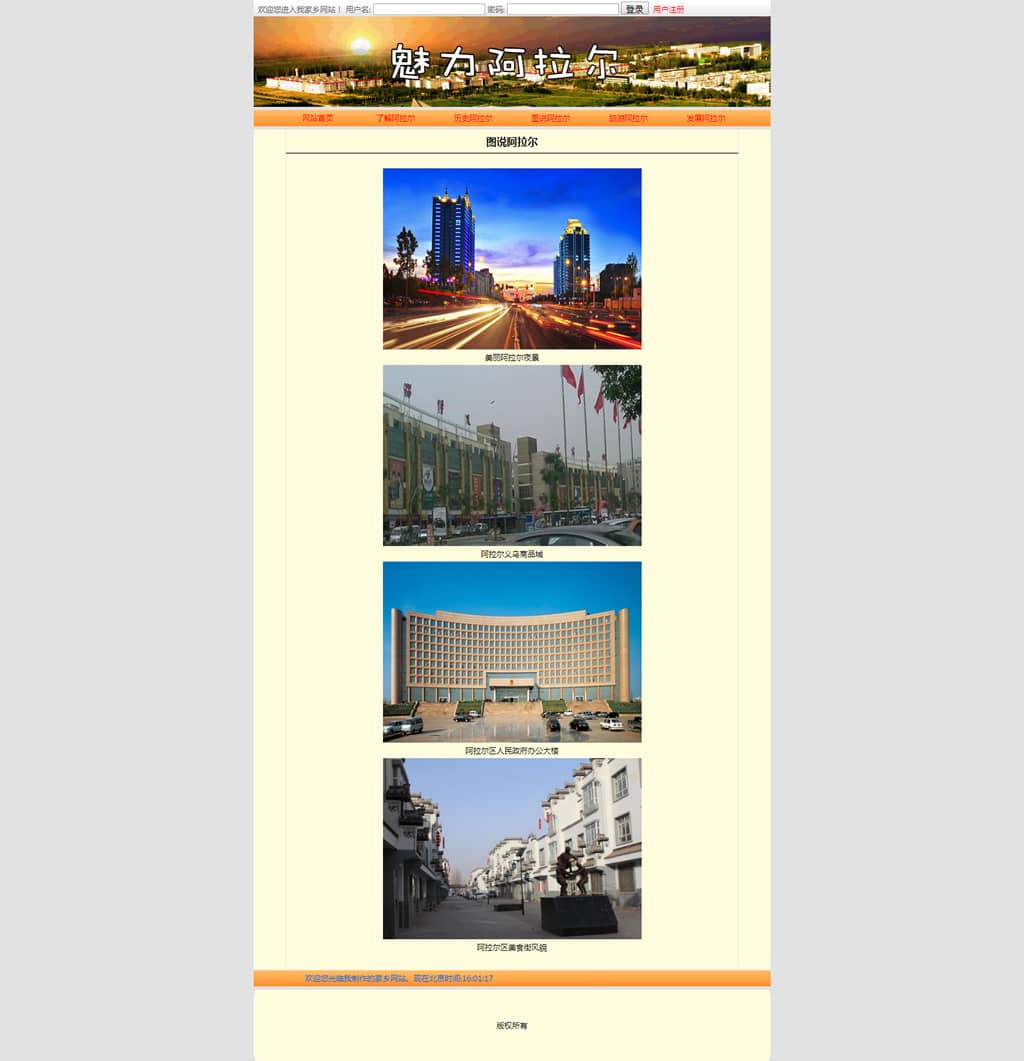Visit the 旅游阿拉尔 section
1024x1061 pixels.
tap(628, 118)
